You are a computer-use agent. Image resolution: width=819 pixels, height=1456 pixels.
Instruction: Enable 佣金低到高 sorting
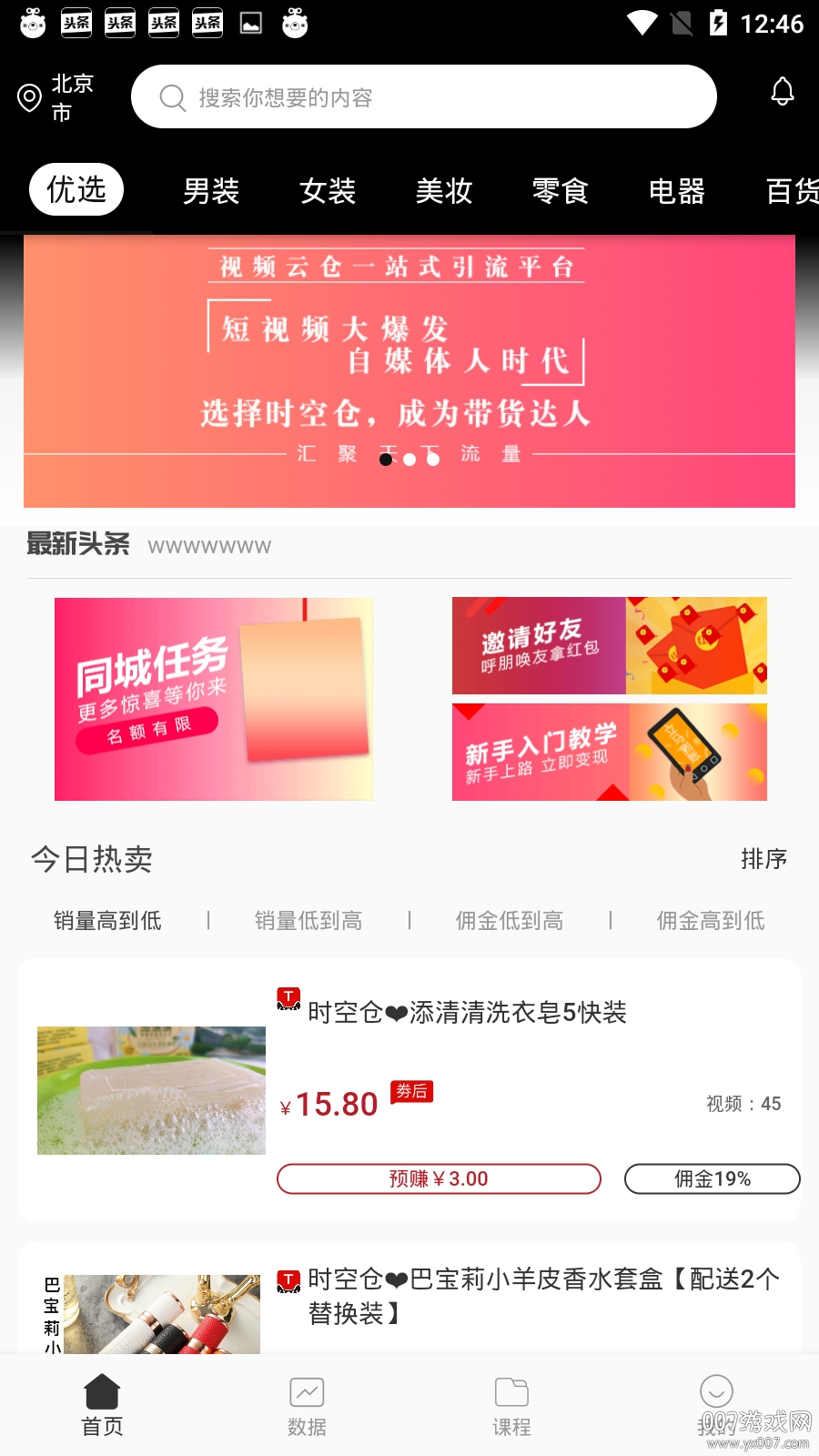click(510, 921)
